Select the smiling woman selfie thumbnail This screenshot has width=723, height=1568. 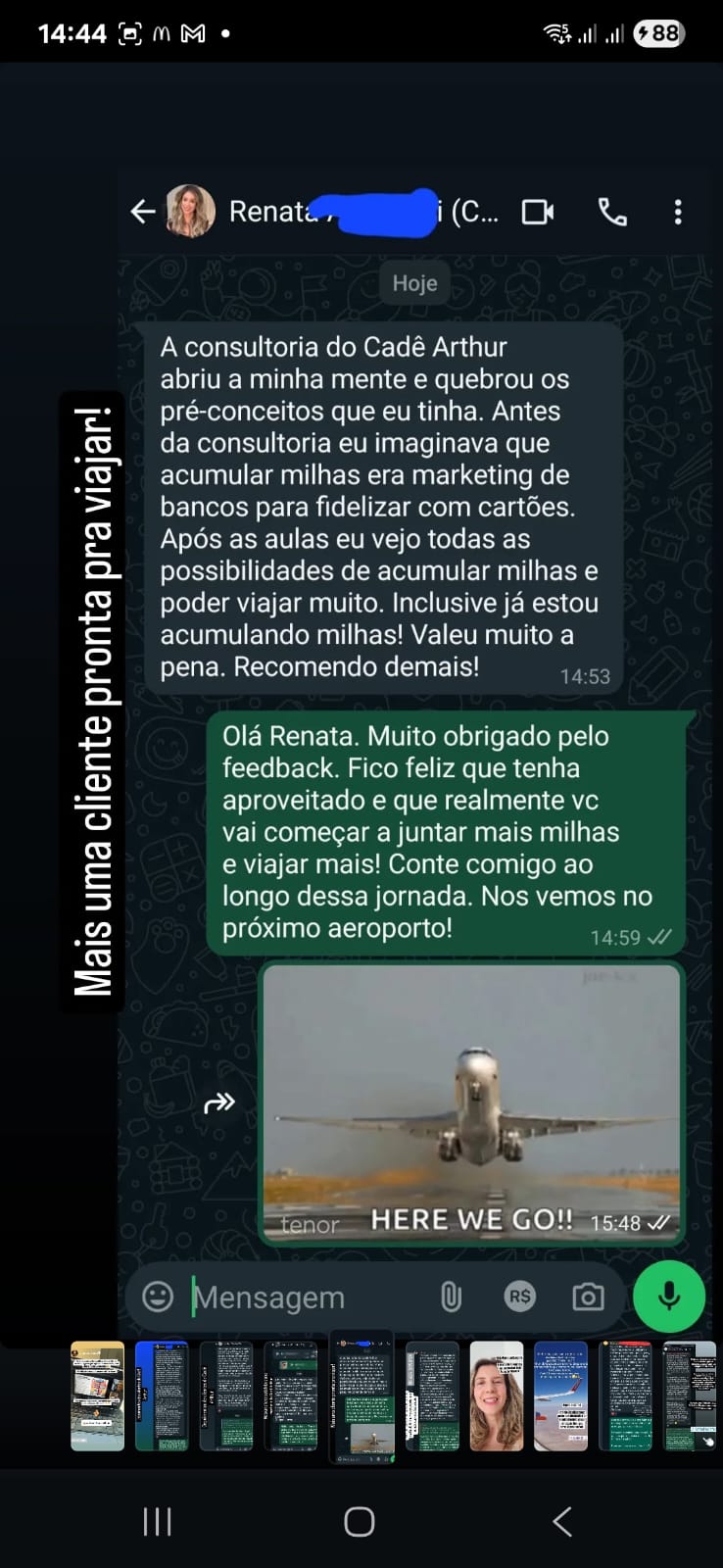496,1396
